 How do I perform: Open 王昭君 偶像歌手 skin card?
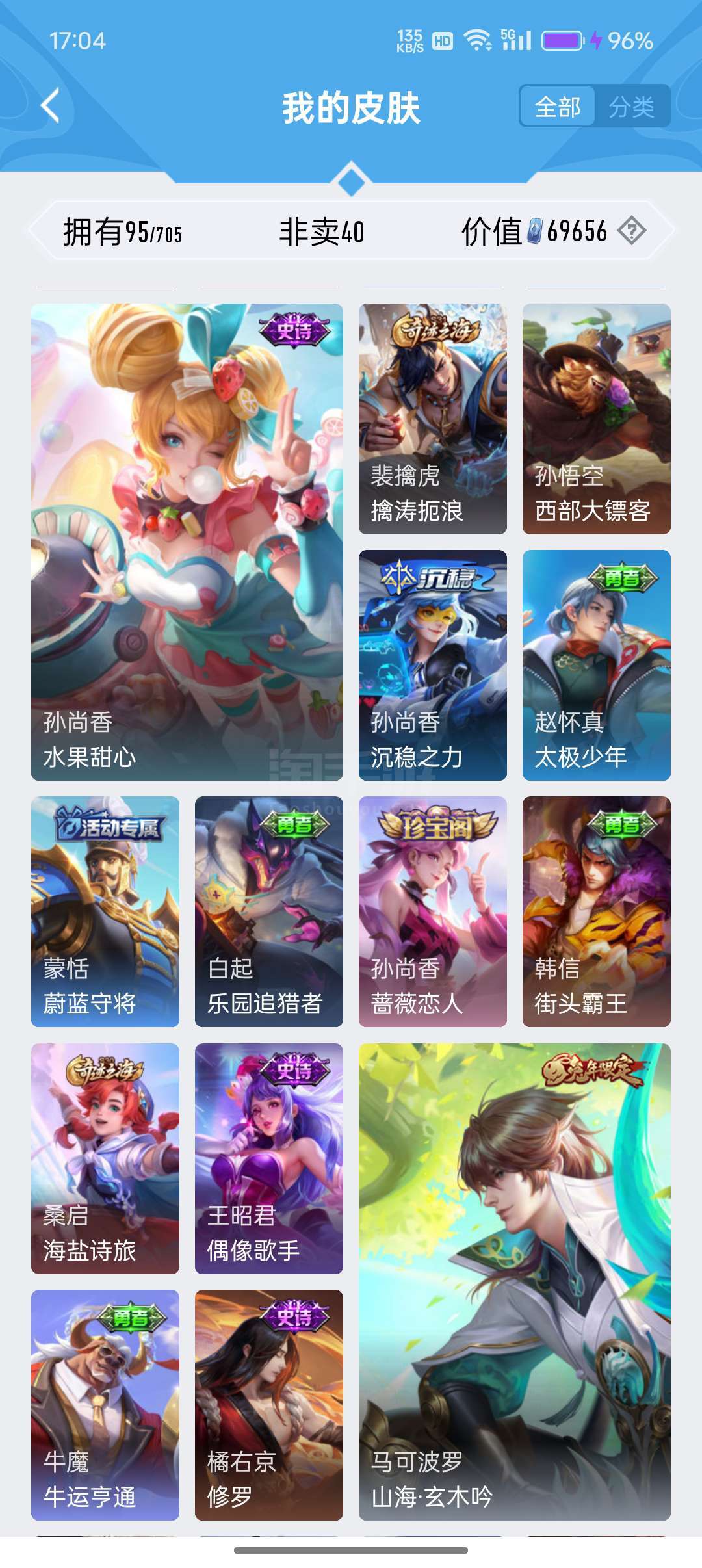(268, 1158)
